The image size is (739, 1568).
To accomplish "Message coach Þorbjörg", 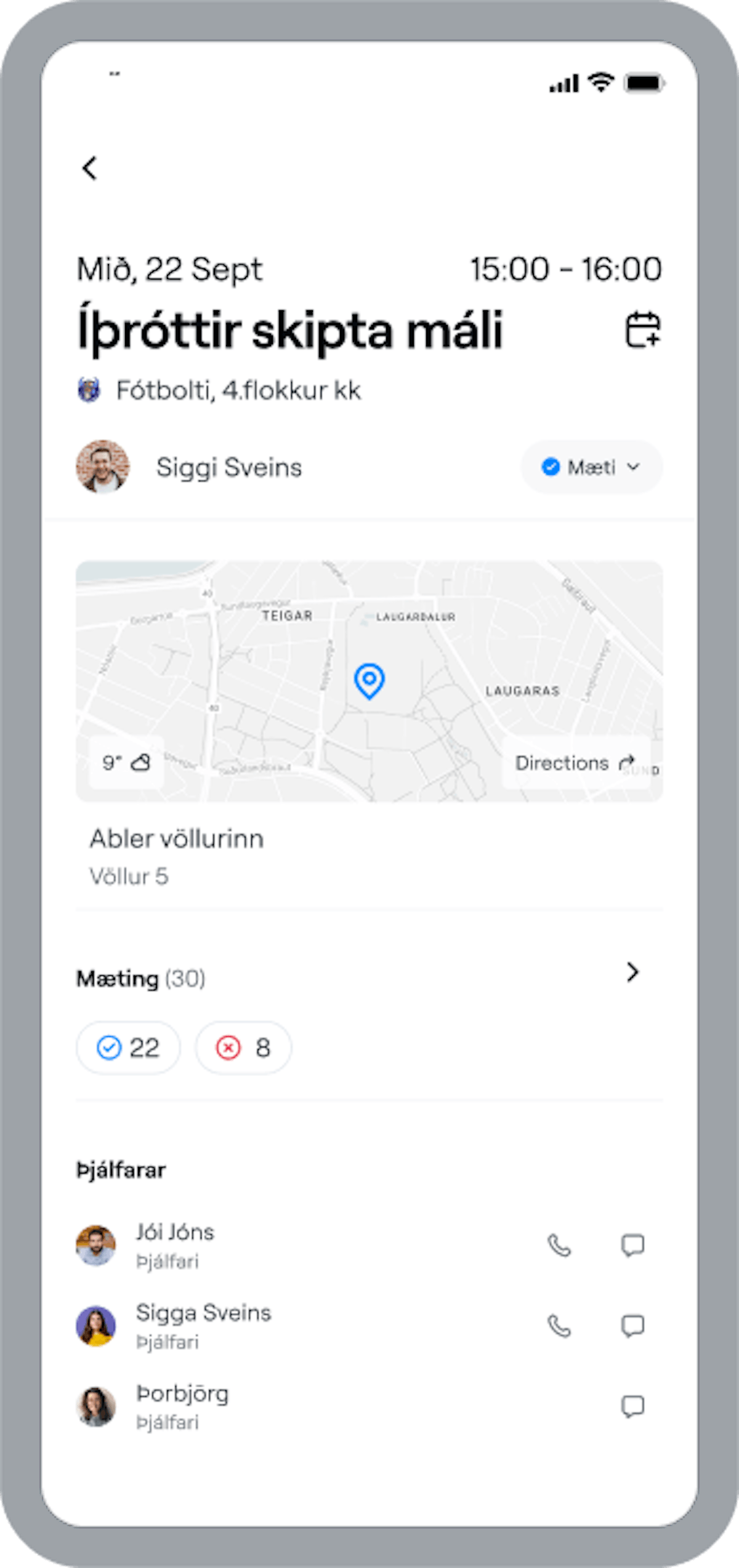I will click(x=632, y=1407).
